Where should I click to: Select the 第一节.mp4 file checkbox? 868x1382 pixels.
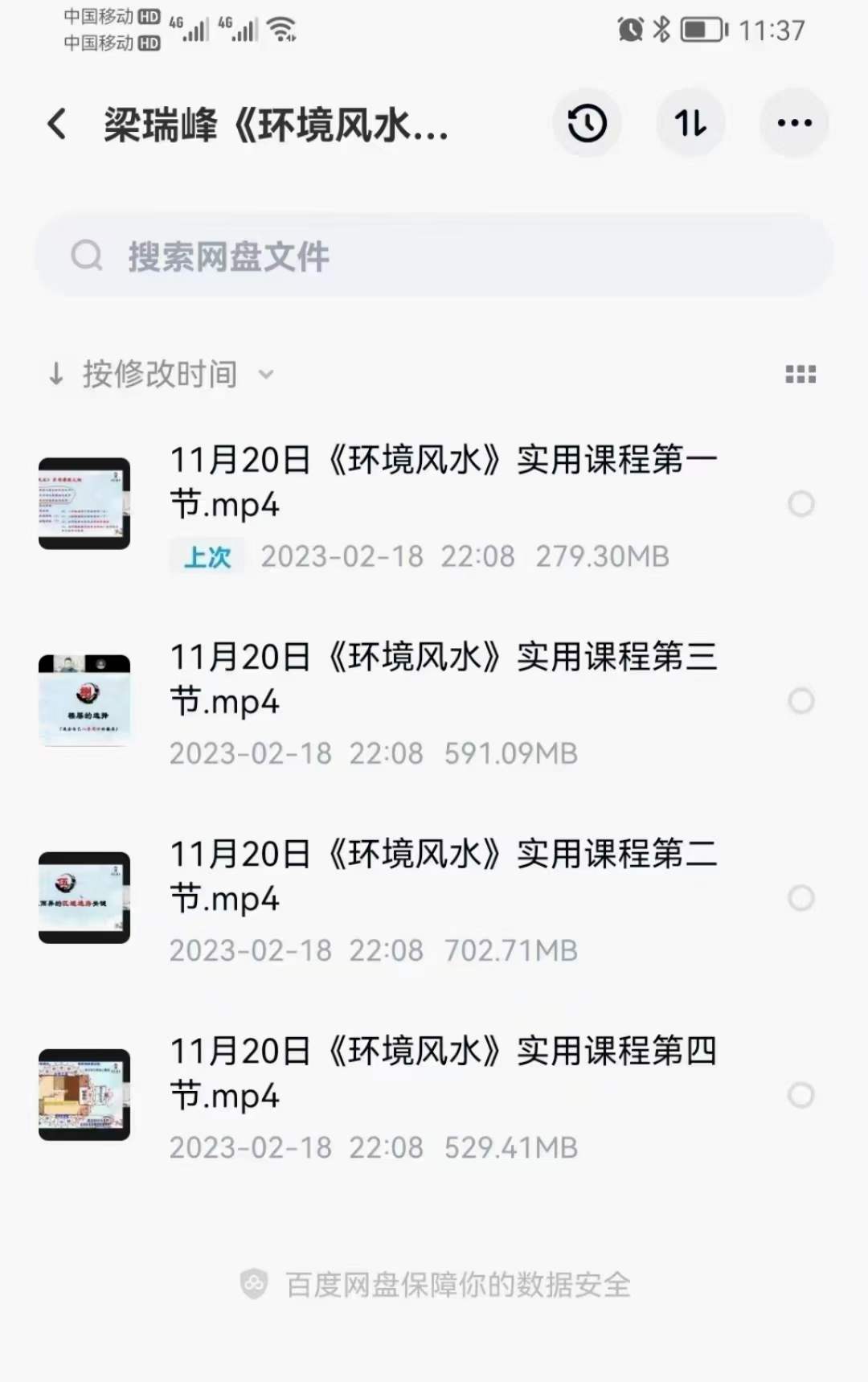[x=800, y=505]
